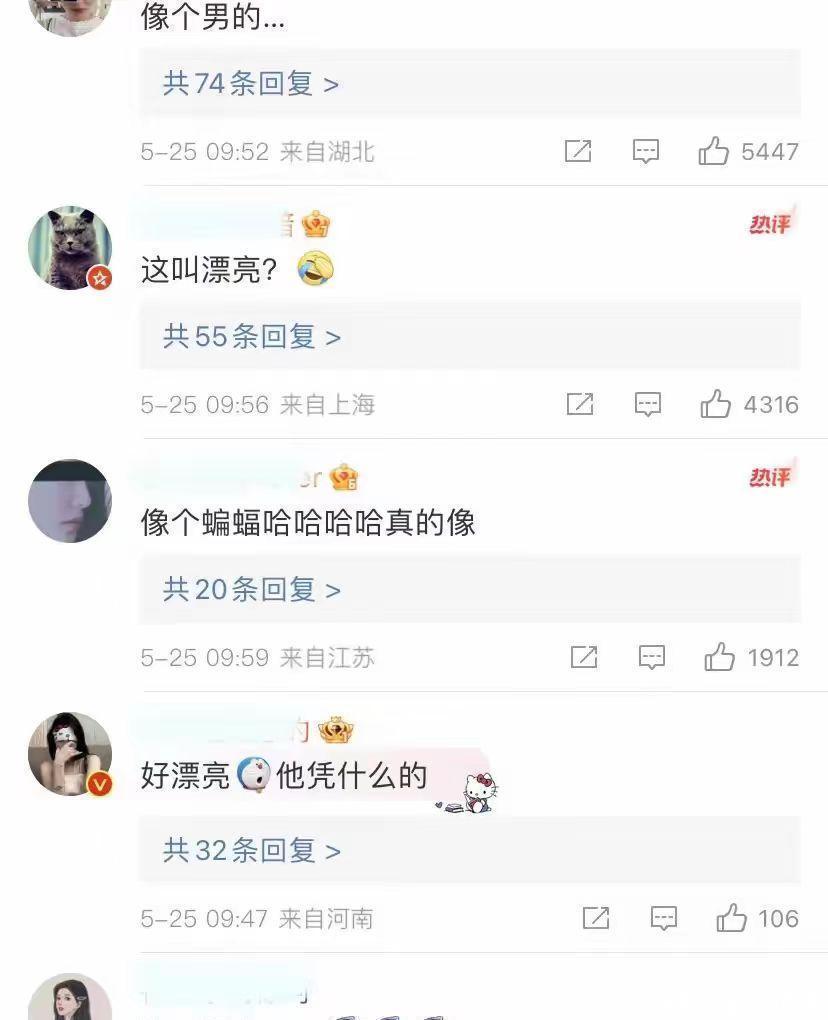Image resolution: width=828 pixels, height=1020 pixels.
Task: Reply to the 像个蝙蝠 comment from 江苏
Action: 652,658
